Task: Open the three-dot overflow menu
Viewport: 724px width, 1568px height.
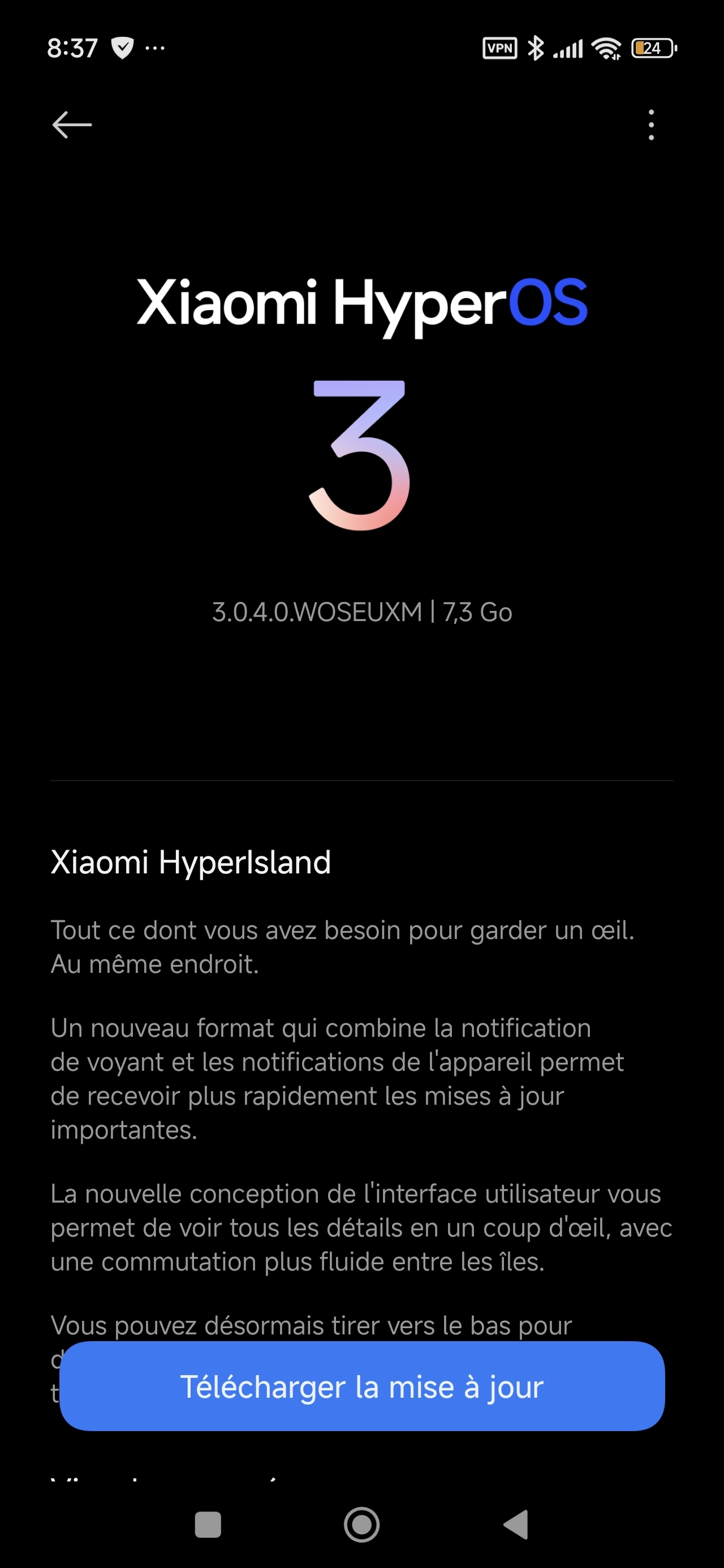Action: 651,125
